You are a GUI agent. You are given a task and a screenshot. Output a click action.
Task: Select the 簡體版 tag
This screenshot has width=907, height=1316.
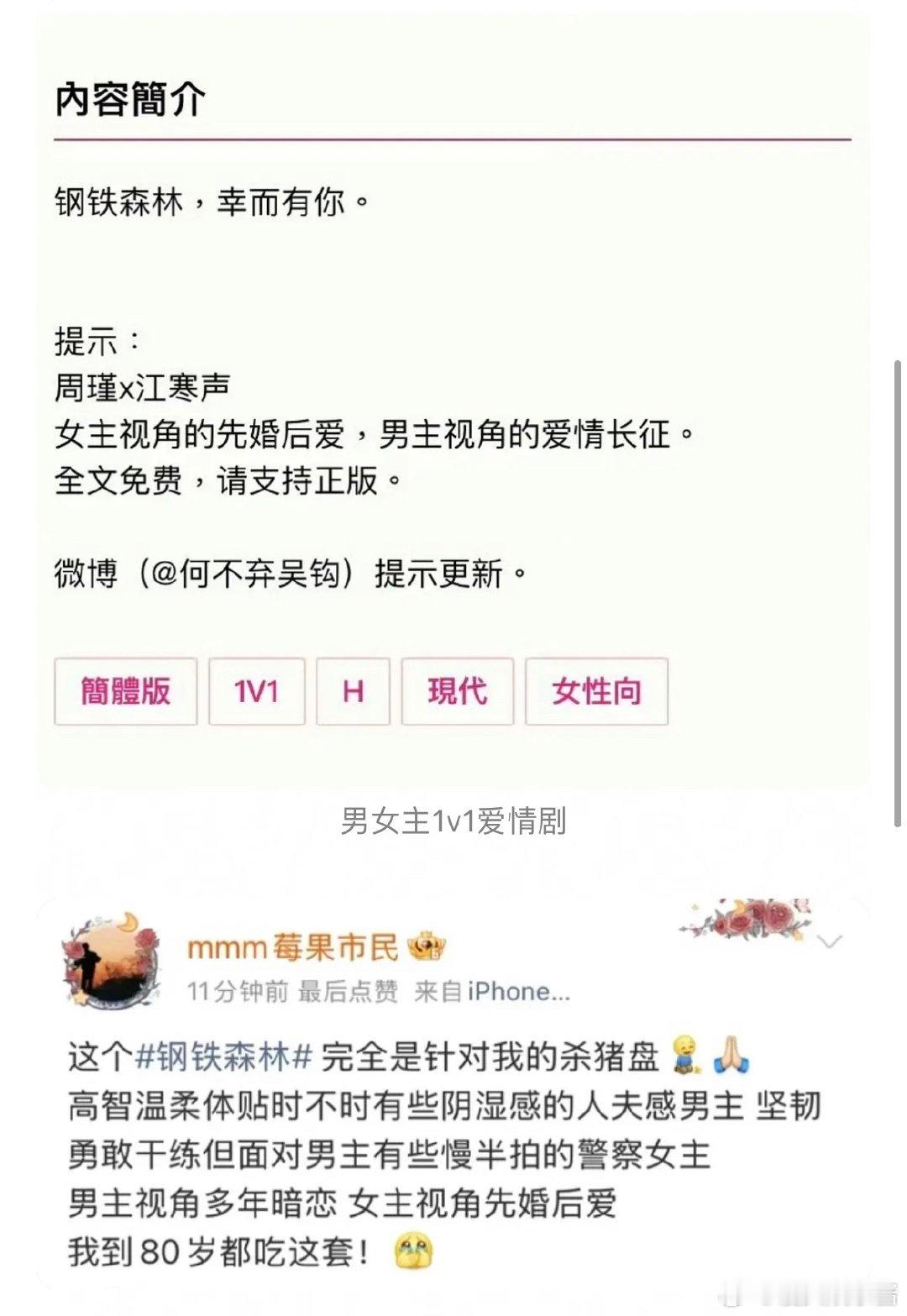(125, 692)
